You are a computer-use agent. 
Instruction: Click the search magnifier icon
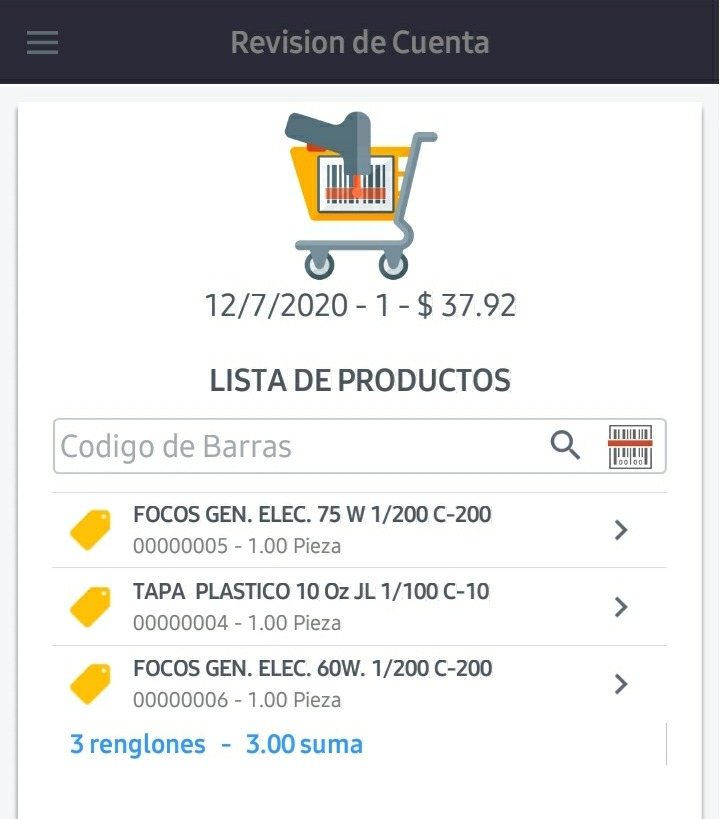click(565, 446)
